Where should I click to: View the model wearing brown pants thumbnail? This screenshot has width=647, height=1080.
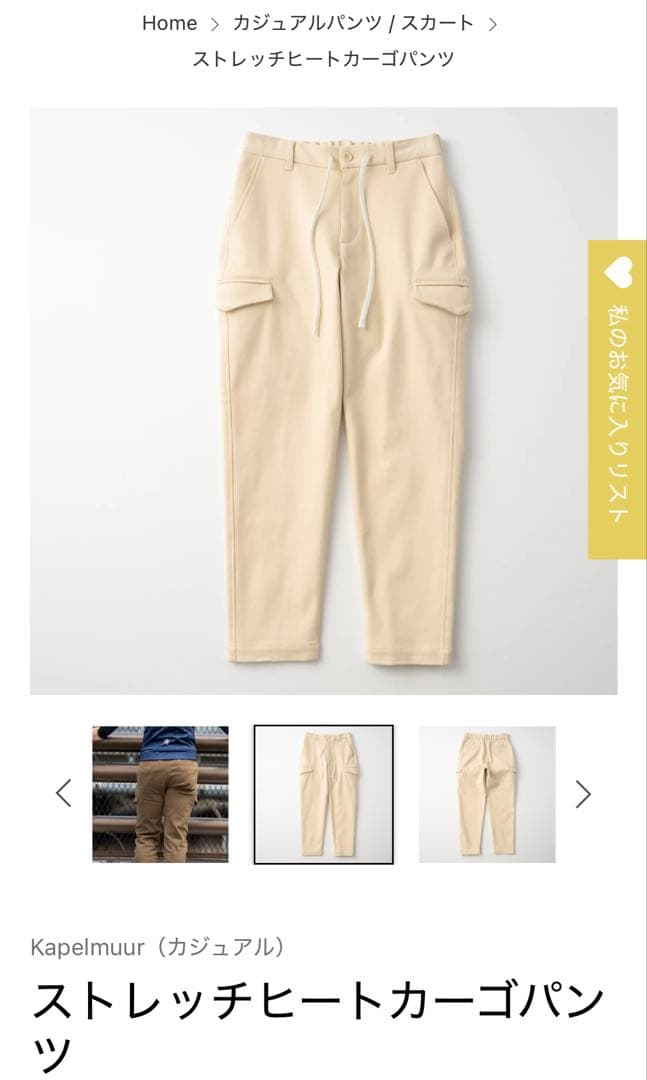pyautogui.click(x=160, y=794)
